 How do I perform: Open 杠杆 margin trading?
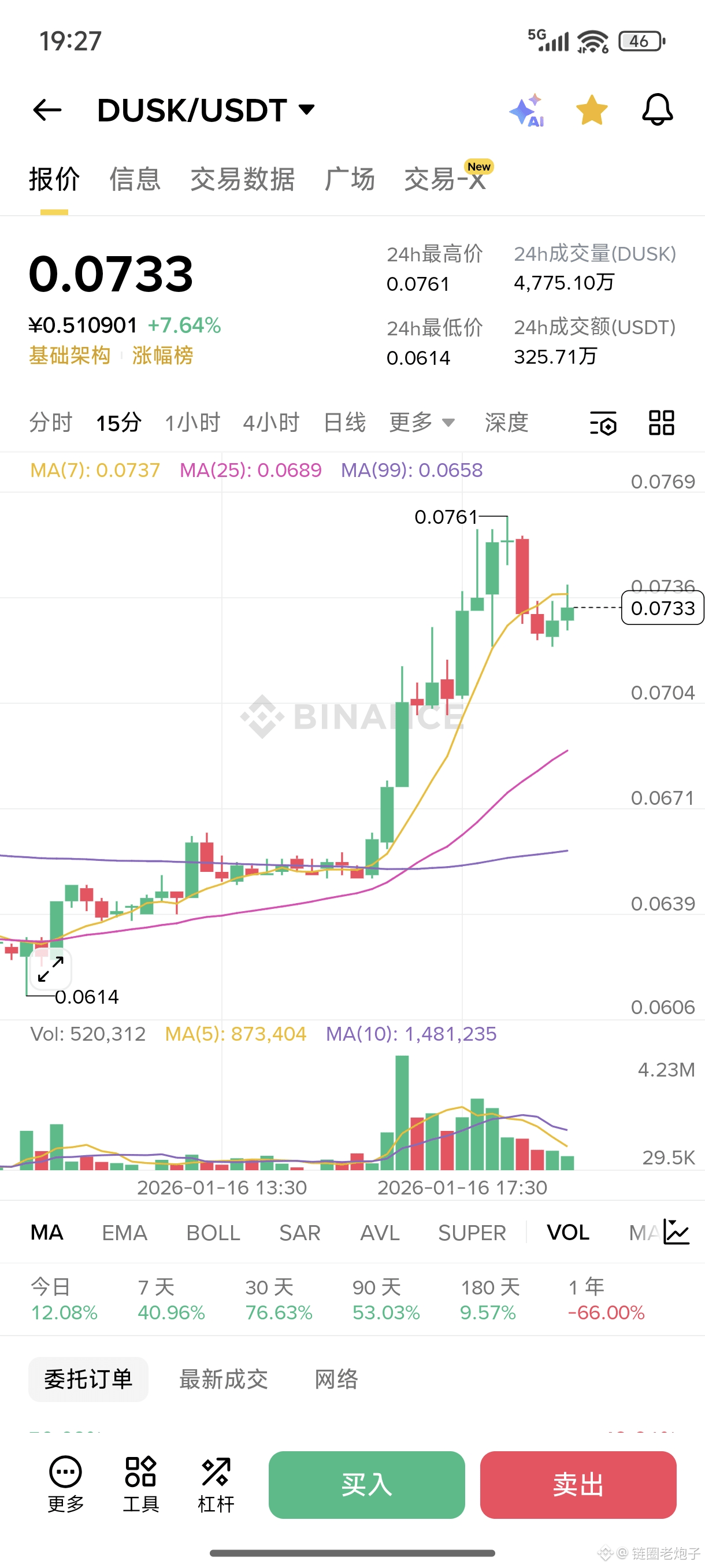coord(216,1485)
